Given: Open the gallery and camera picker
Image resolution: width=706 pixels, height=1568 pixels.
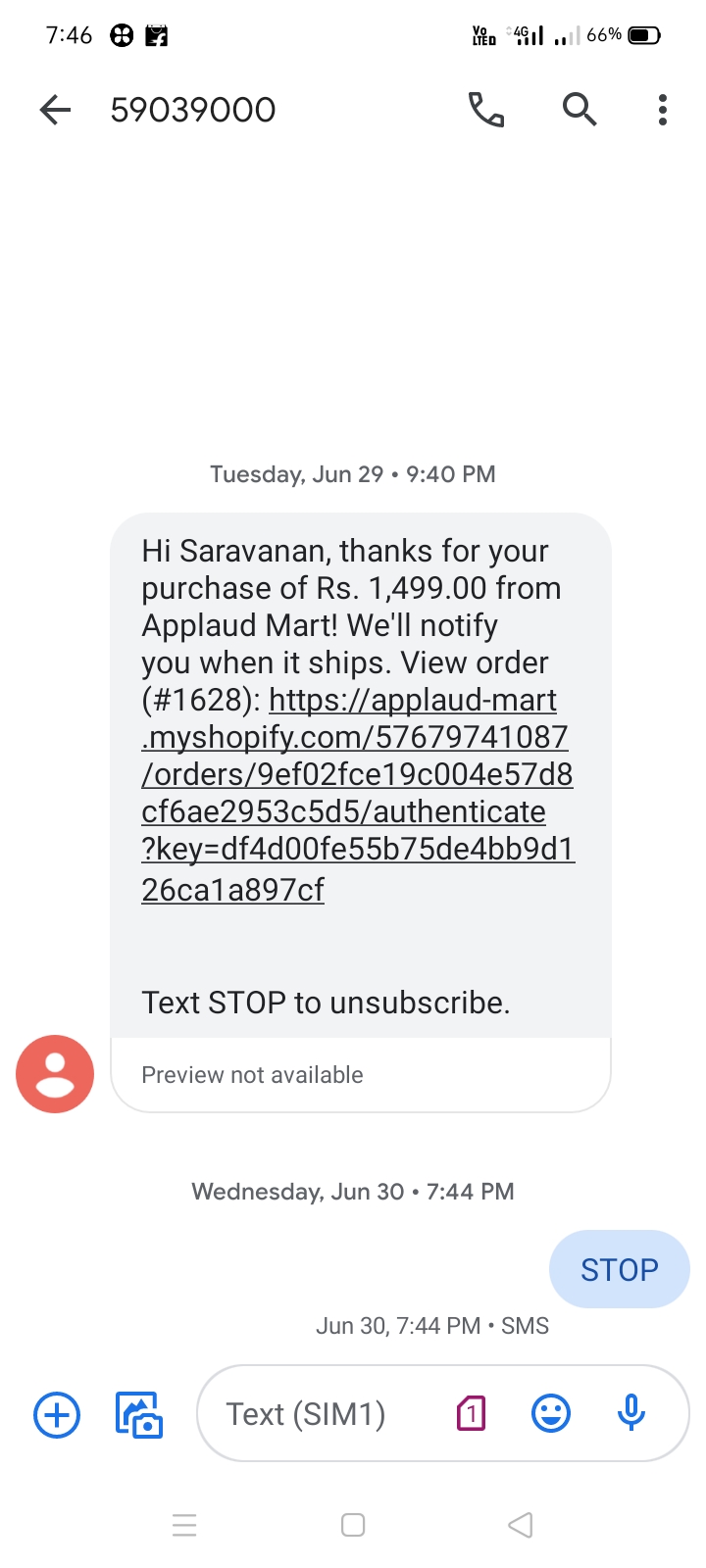Looking at the screenshot, I should [139, 1414].
